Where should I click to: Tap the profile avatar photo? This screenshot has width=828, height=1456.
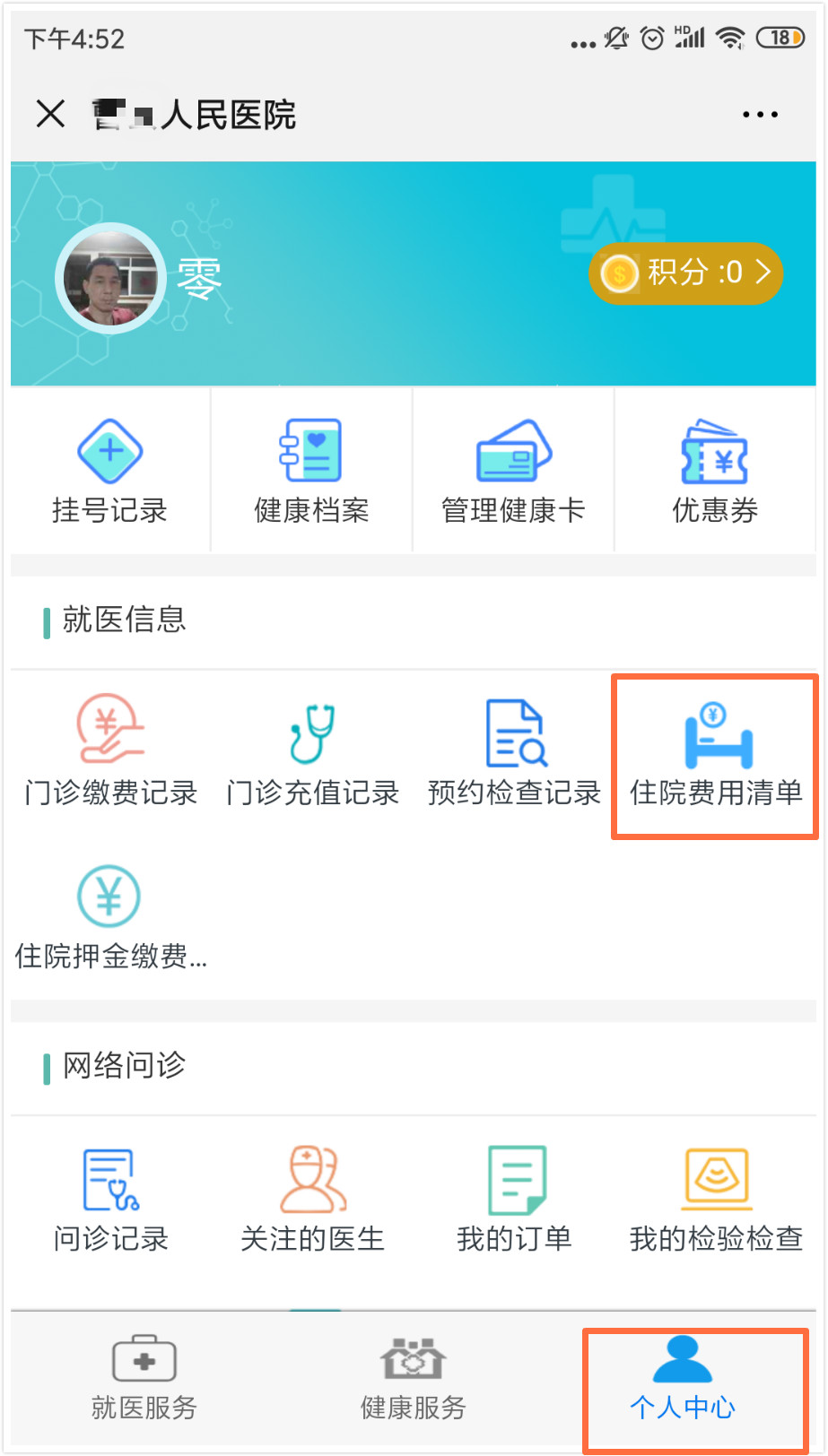click(110, 278)
